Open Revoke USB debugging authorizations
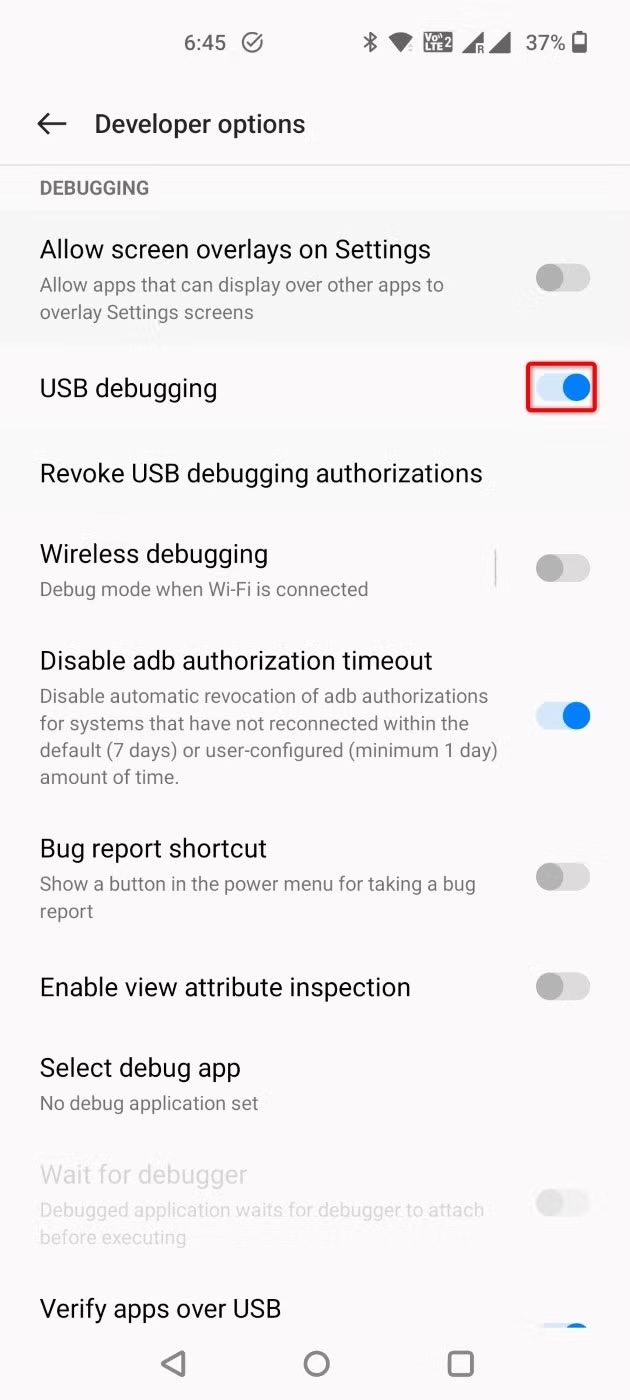The height and width of the screenshot is (1400, 630). 261,473
